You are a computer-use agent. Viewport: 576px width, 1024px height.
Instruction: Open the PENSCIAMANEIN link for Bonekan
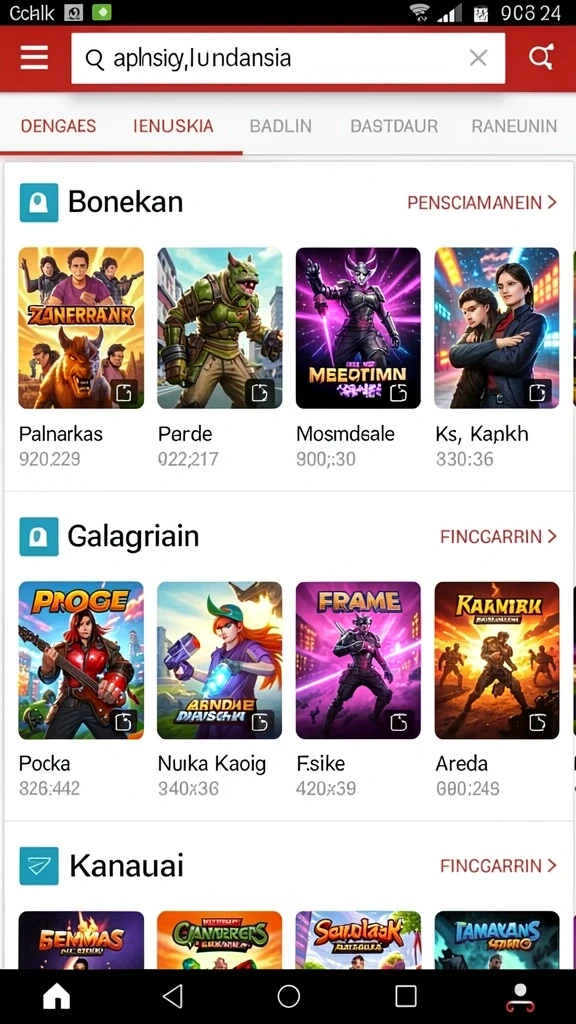point(482,202)
